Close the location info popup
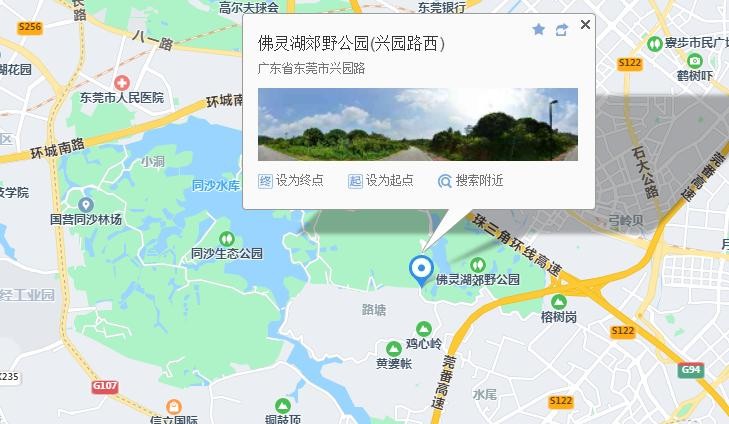 pyautogui.click(x=586, y=25)
